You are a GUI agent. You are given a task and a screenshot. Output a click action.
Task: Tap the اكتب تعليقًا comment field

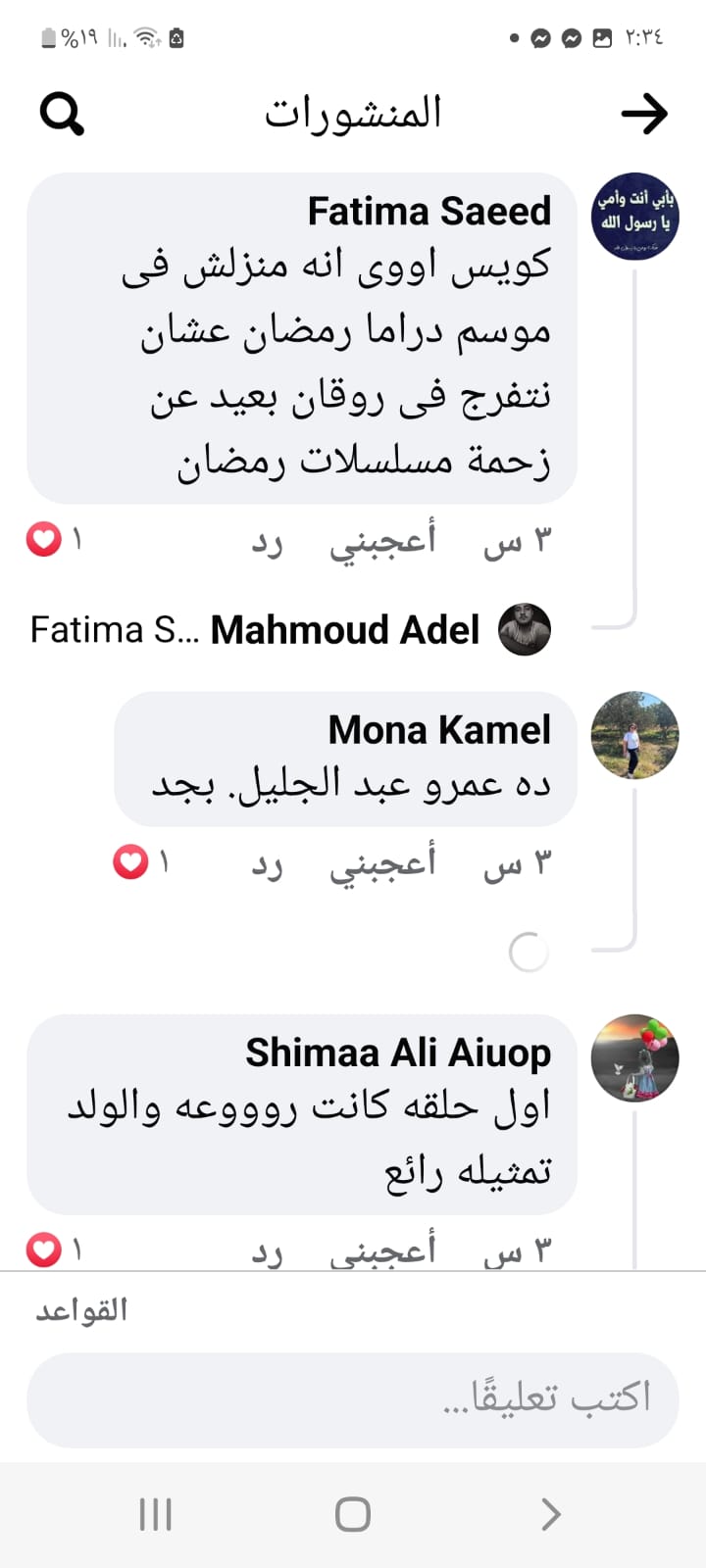coord(353,1399)
